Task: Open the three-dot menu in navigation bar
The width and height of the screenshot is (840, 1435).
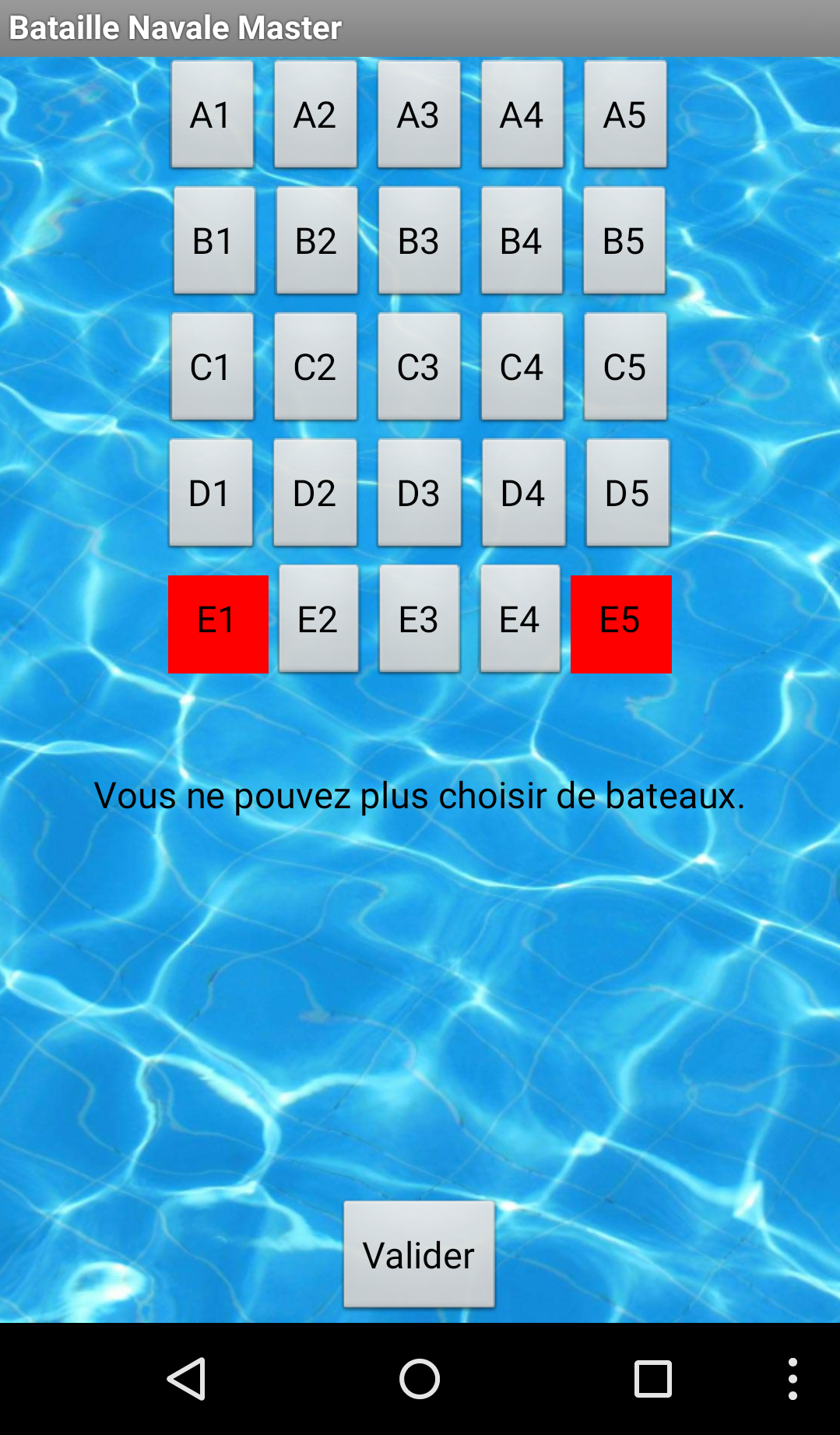Action: coord(792,1379)
